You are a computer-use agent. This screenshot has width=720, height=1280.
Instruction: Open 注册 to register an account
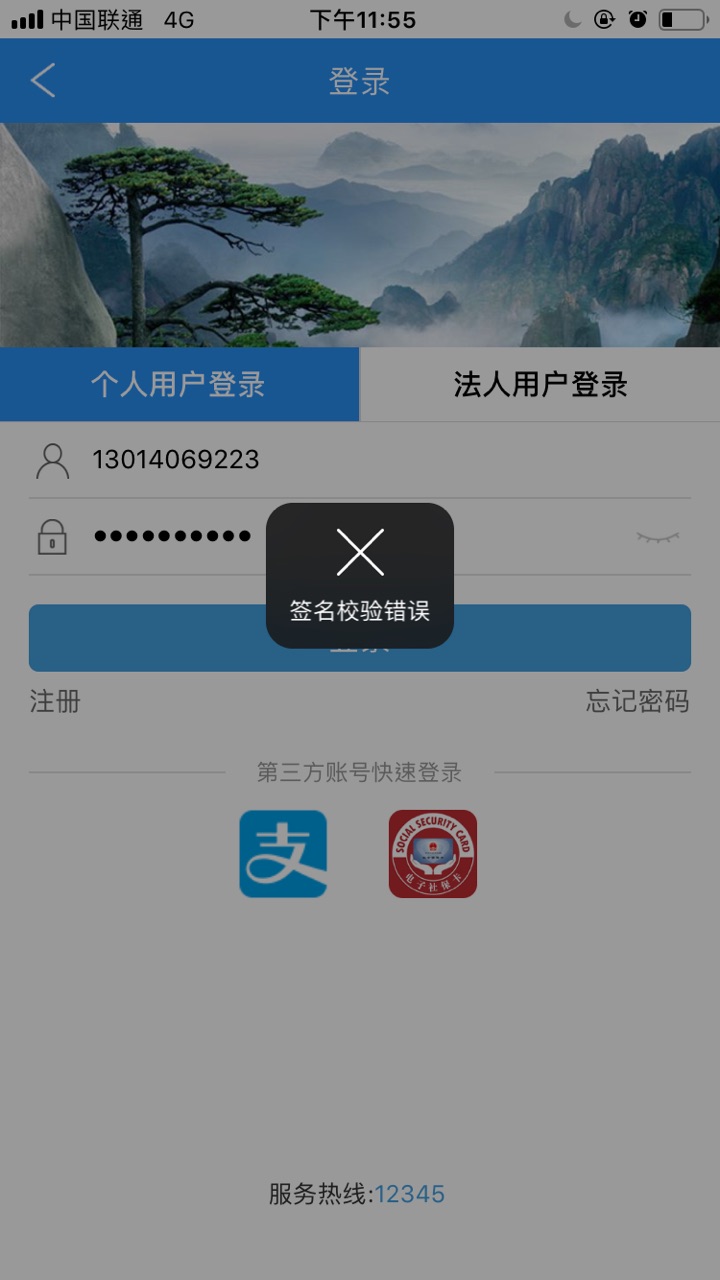(55, 702)
